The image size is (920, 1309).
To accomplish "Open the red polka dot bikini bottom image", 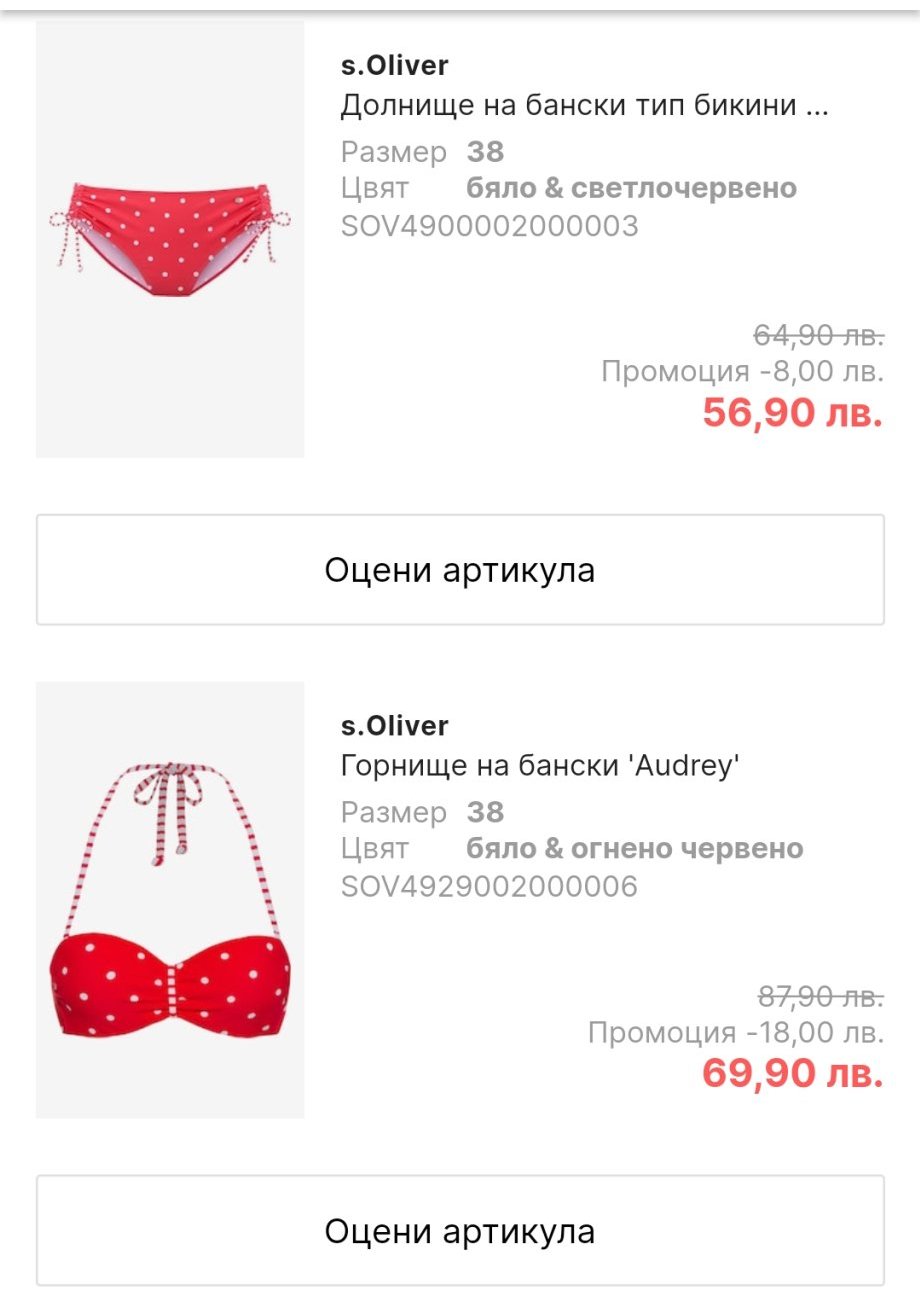I will (170, 240).
